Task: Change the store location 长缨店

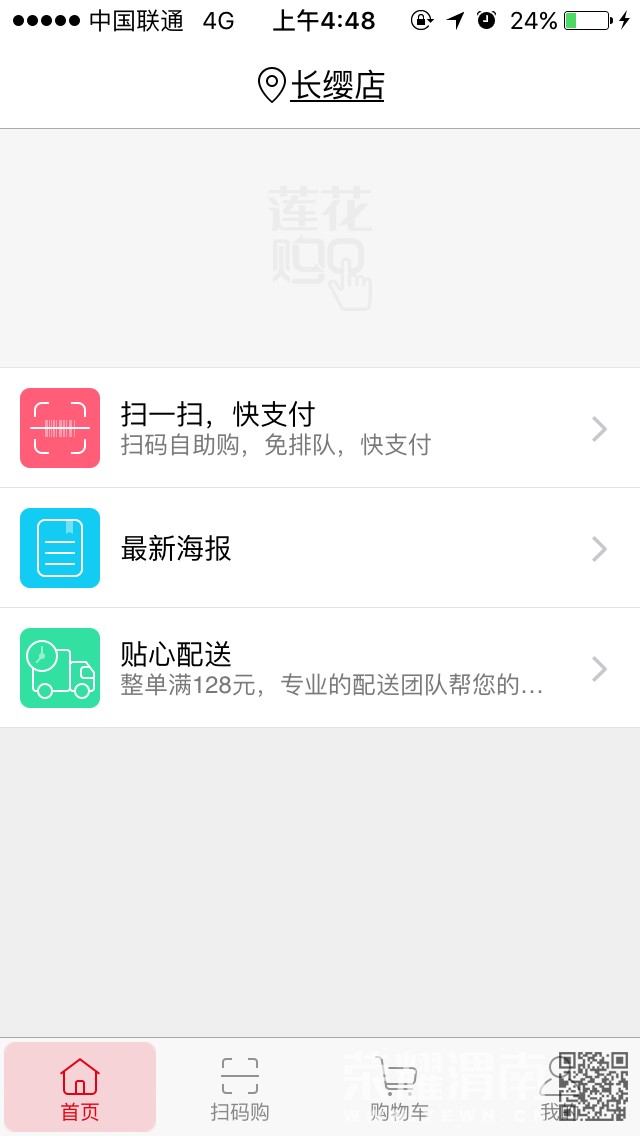Action: coord(321,86)
